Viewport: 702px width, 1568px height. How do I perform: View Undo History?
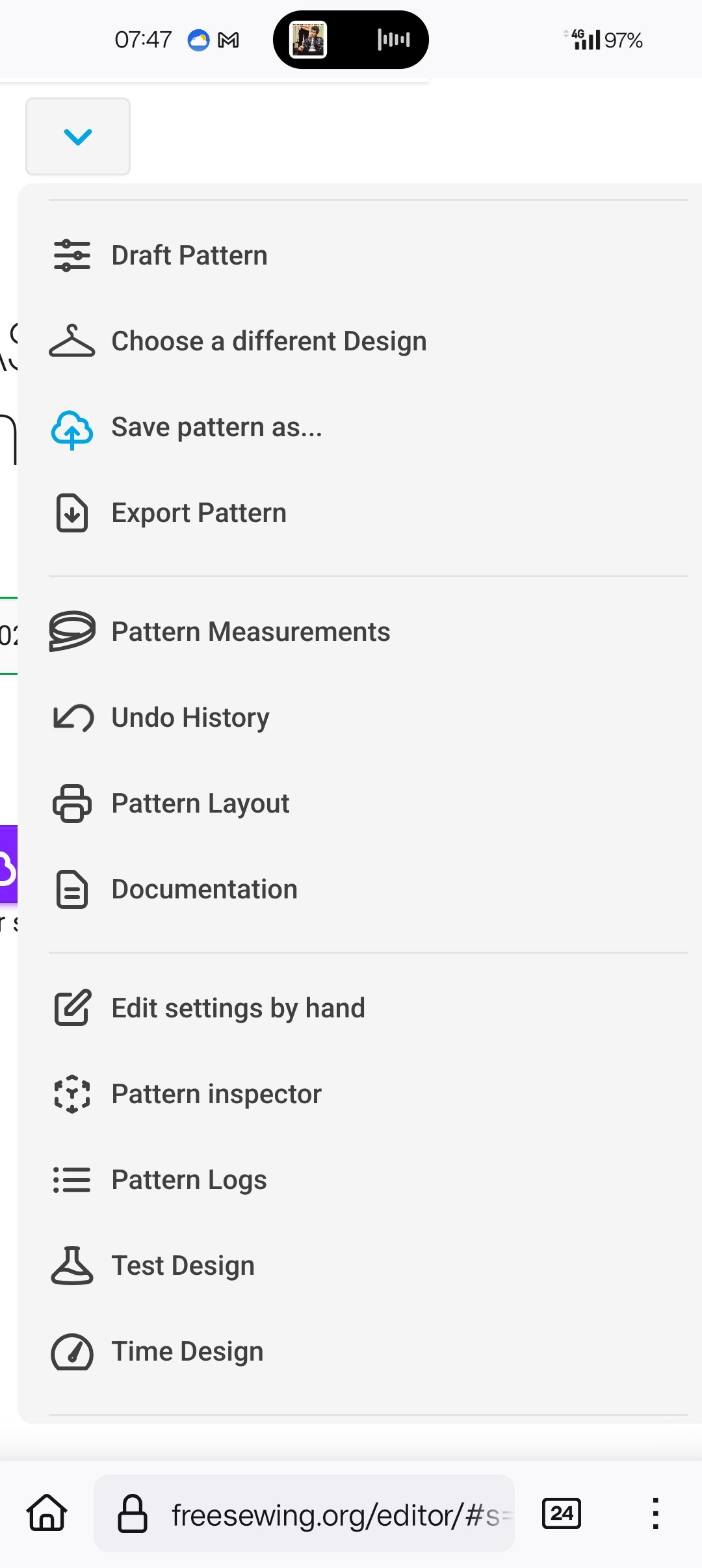coord(368,718)
